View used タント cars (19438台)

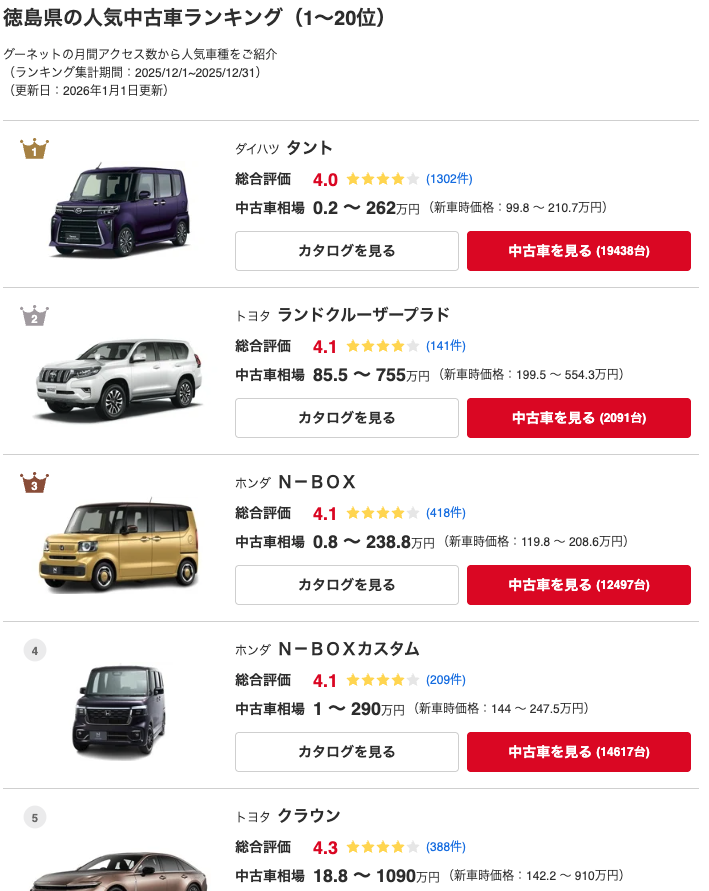(578, 251)
